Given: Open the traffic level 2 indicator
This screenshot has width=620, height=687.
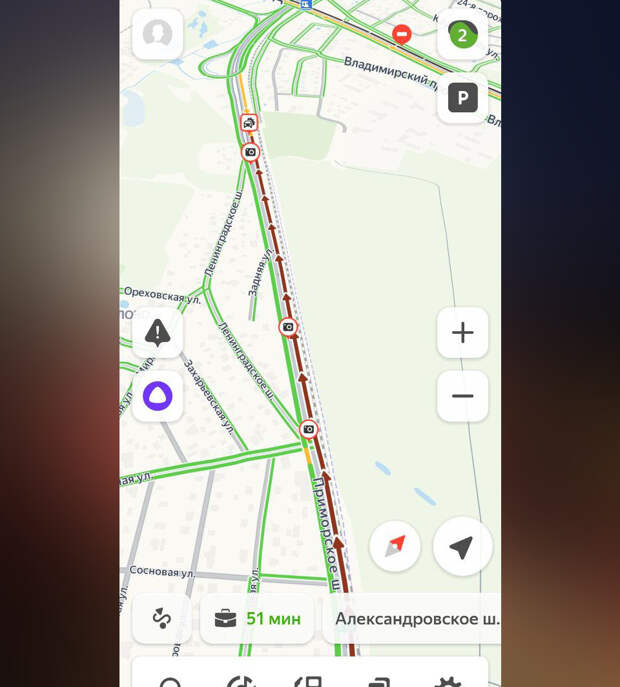Looking at the screenshot, I should coord(462,35).
